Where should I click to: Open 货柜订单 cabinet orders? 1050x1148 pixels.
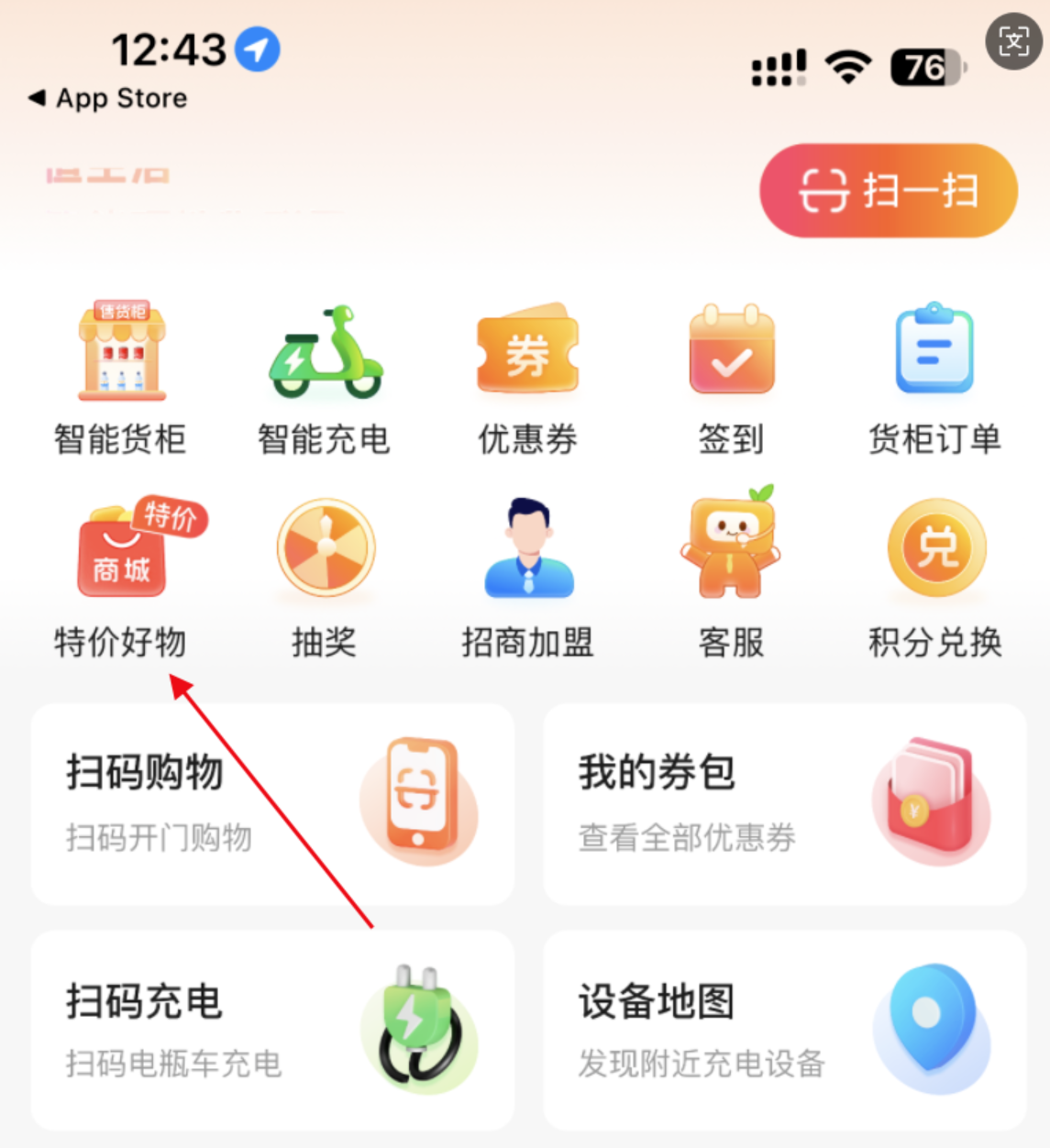click(x=934, y=378)
